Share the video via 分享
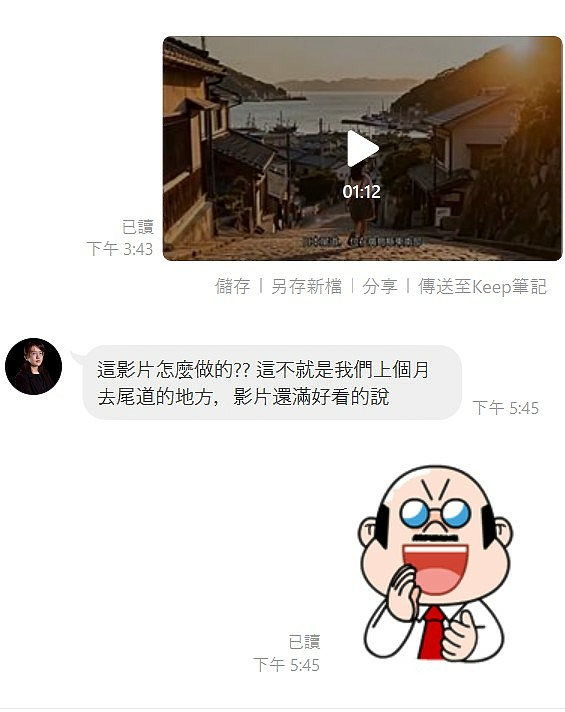This screenshot has width=565, height=712. (380, 287)
